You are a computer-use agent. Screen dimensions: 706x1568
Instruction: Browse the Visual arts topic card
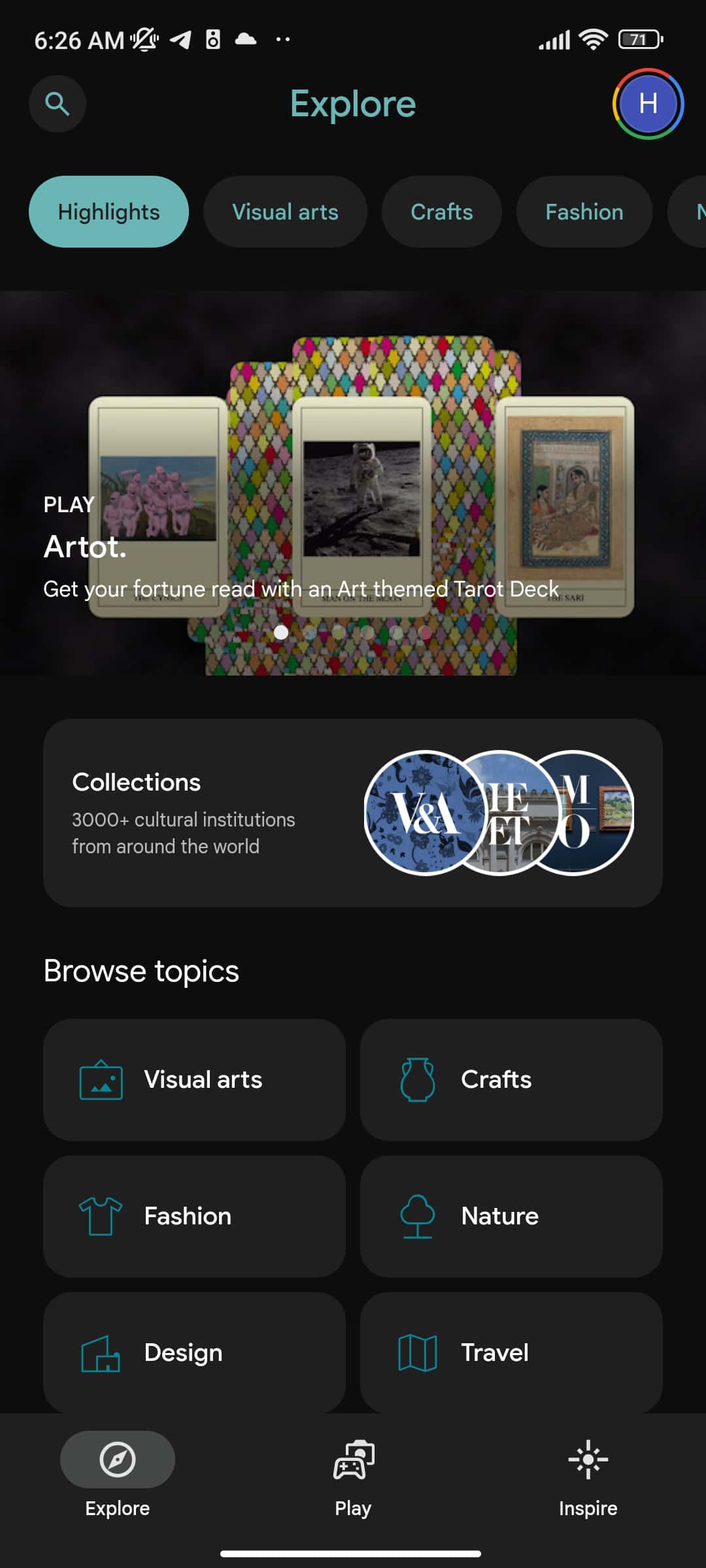point(194,1080)
